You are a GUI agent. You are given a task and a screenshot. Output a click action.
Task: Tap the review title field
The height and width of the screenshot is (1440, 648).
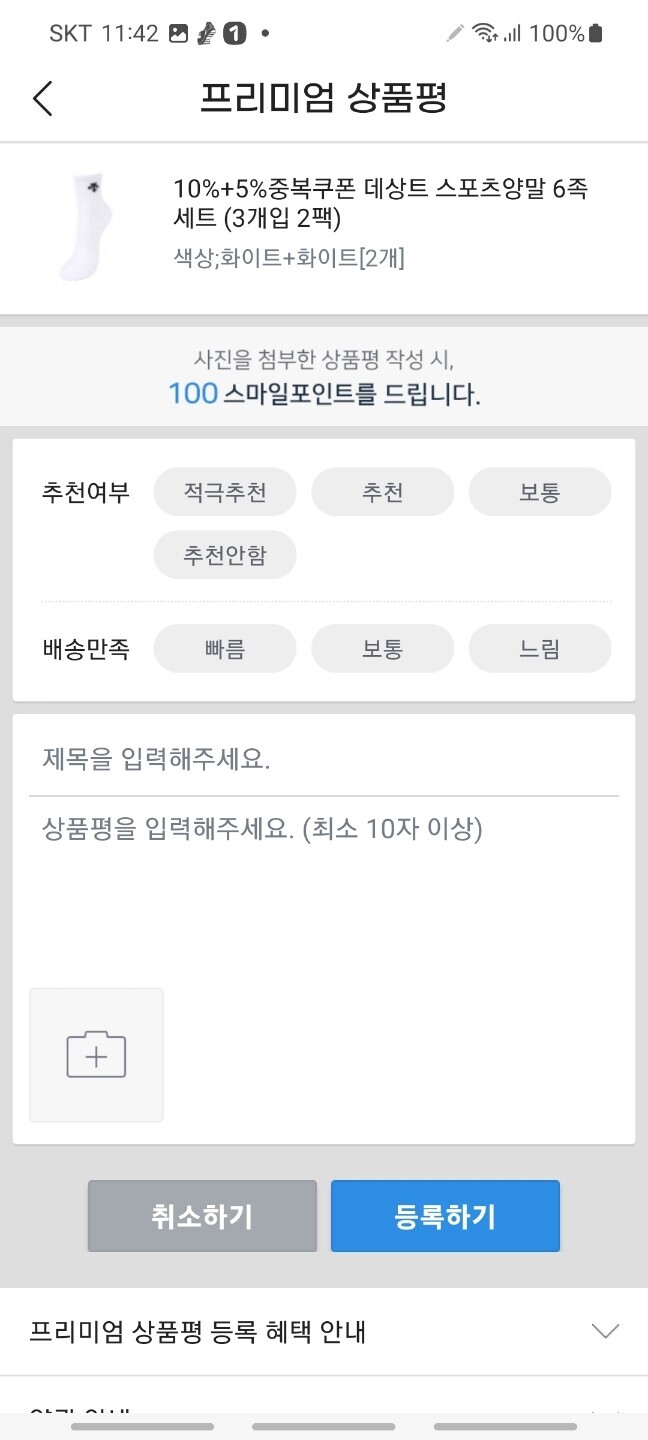tap(324, 760)
